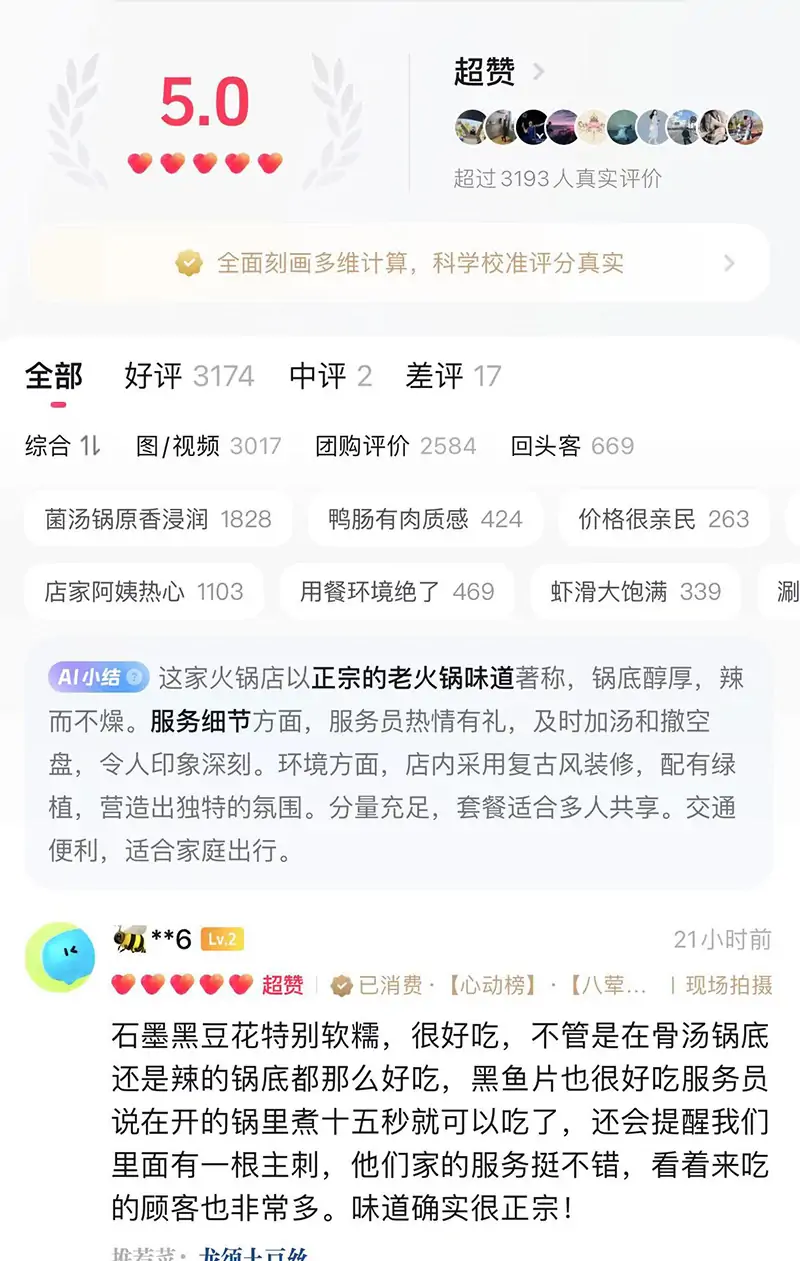Choose the 店家阿姨热心 1103 tag

(144, 591)
